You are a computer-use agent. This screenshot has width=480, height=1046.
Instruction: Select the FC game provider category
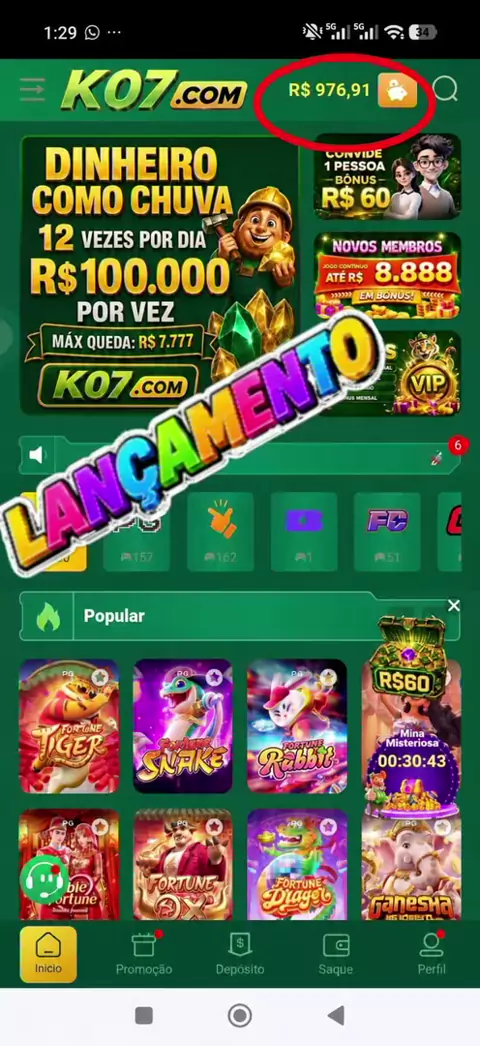click(387, 532)
